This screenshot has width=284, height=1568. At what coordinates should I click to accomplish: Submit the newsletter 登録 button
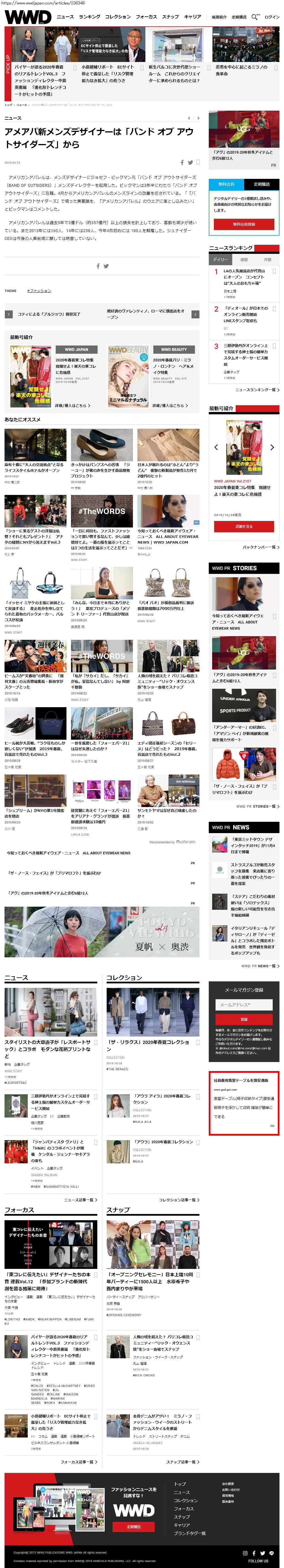243,1019
